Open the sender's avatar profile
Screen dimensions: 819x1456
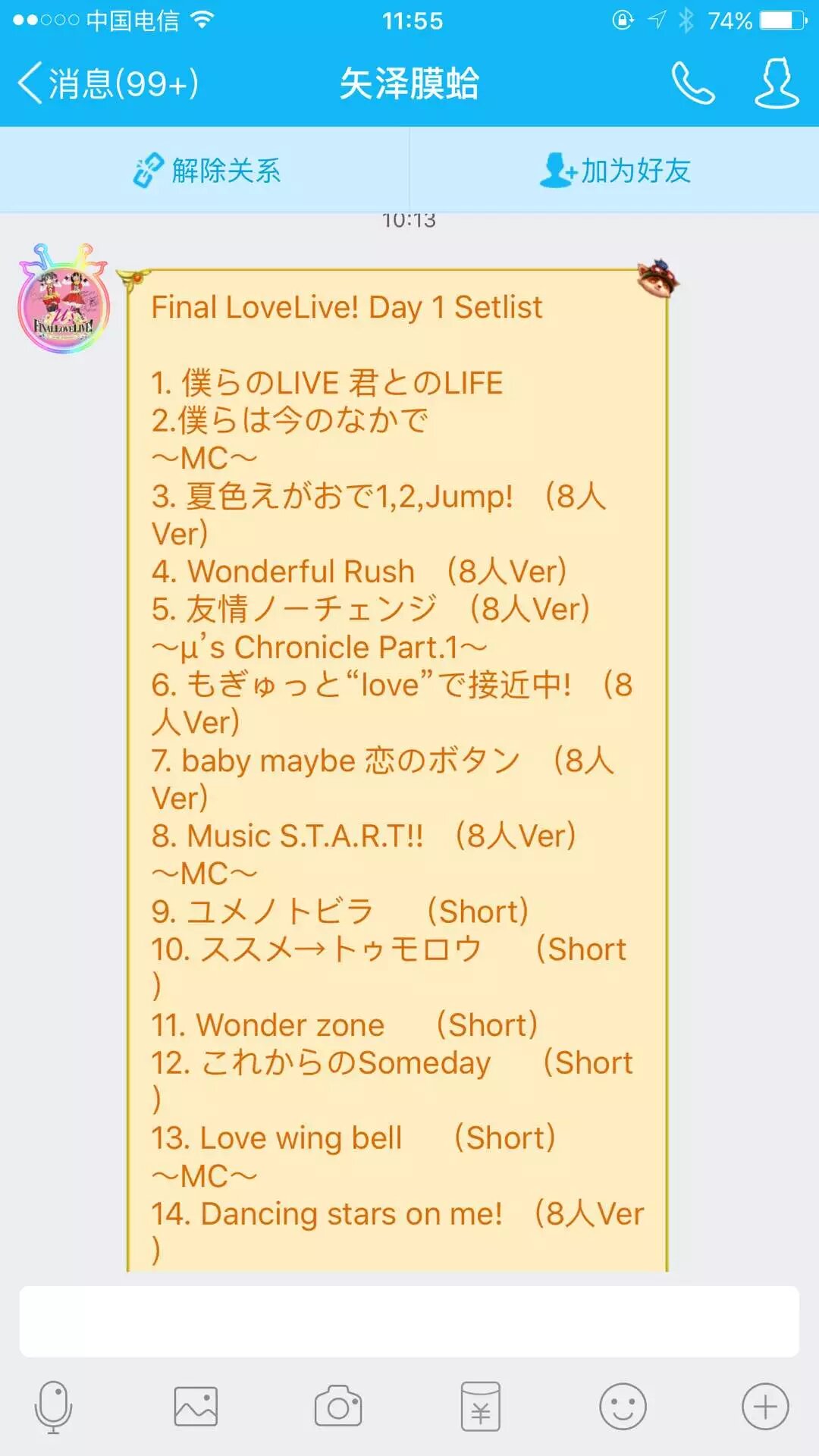coord(64,299)
